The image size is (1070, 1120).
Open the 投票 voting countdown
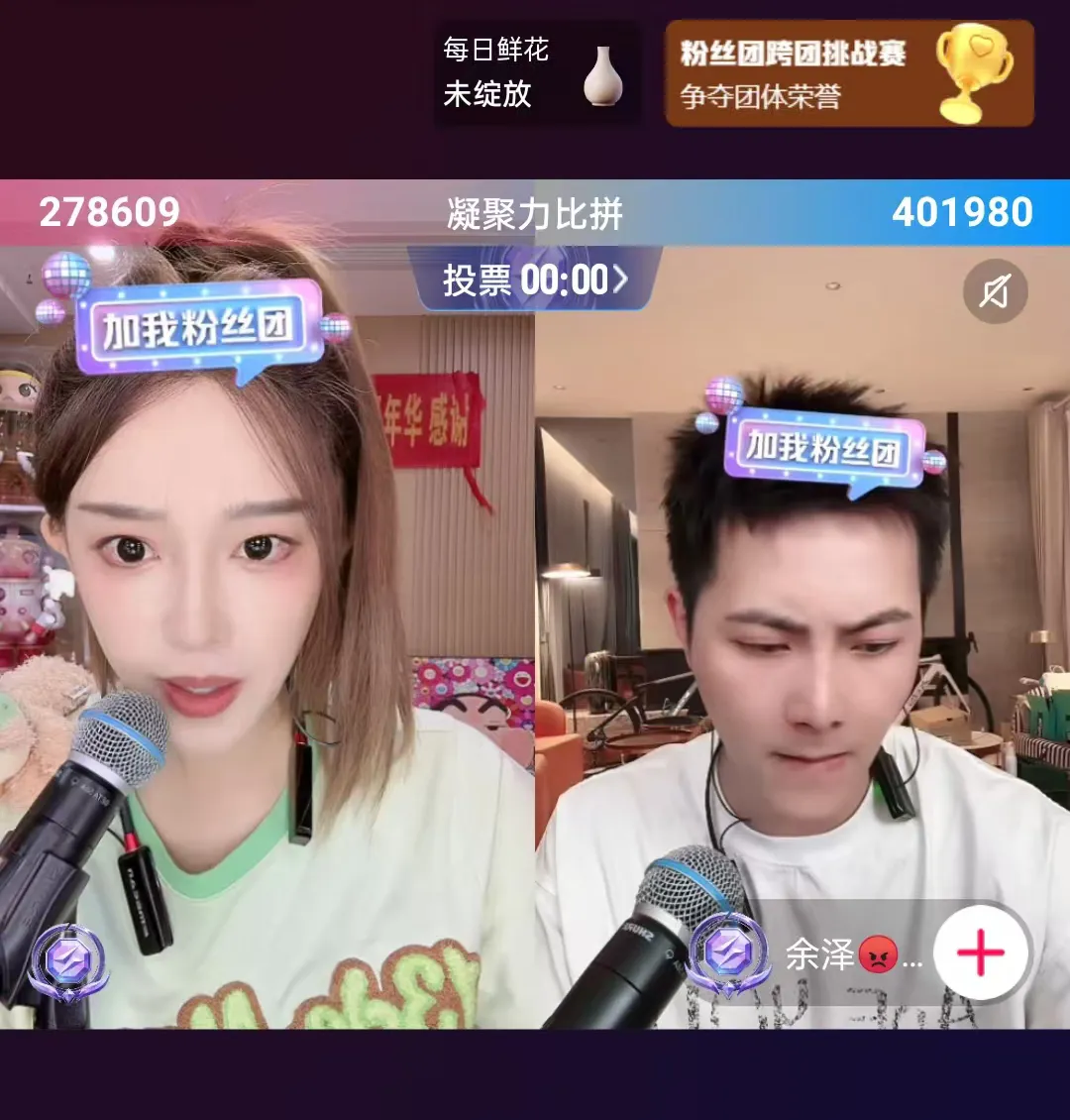(535, 280)
